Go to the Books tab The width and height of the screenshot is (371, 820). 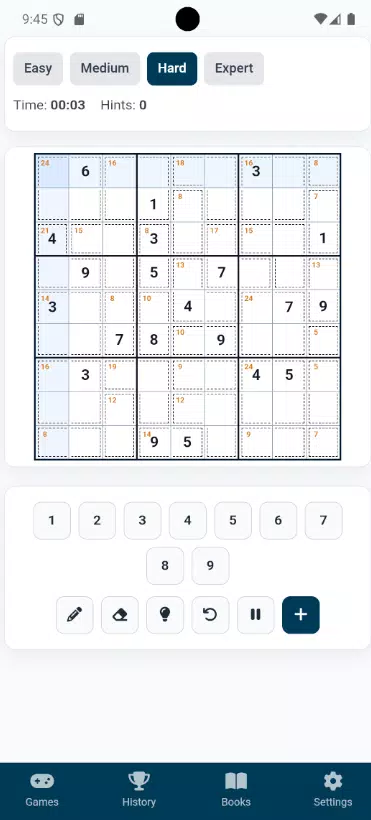[236, 790]
